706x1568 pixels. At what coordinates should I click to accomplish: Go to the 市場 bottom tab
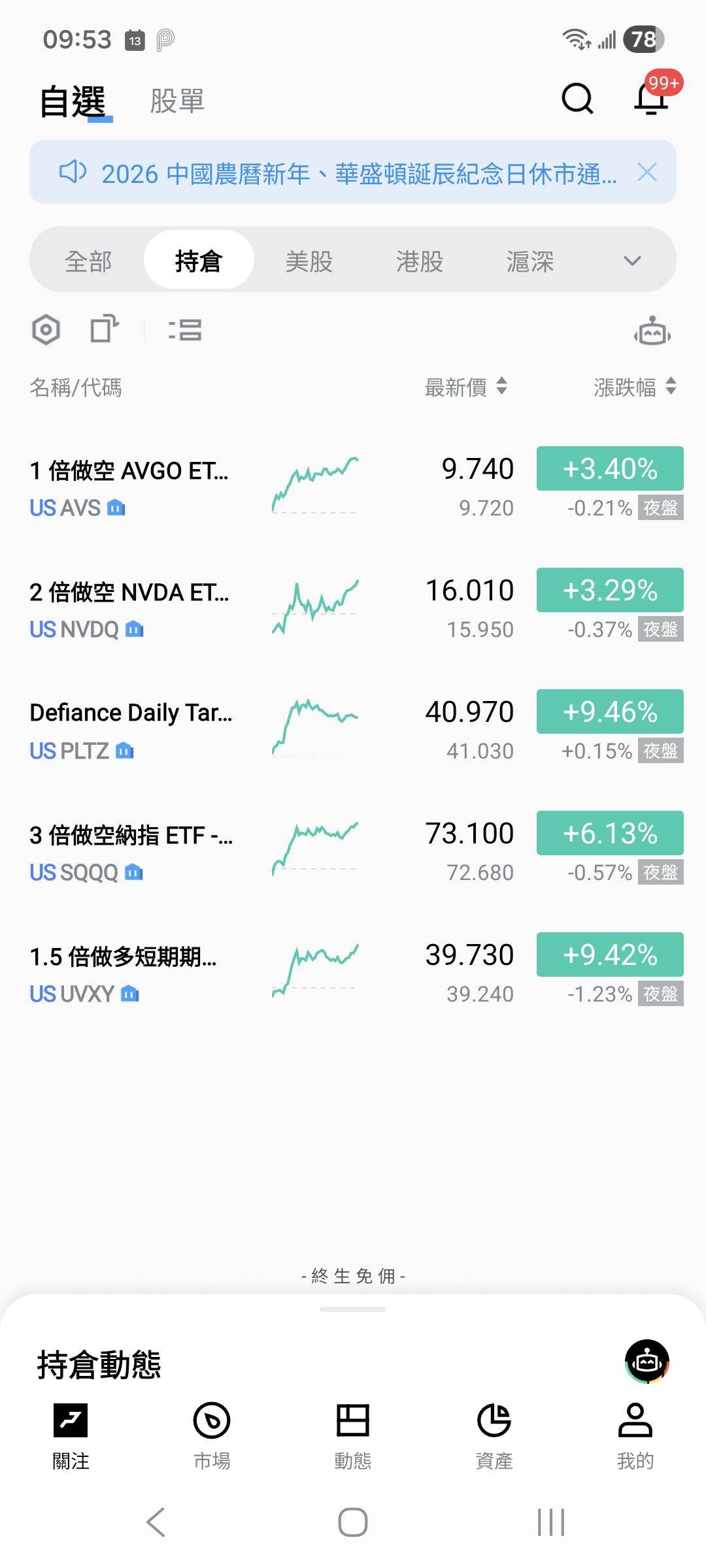(212, 1435)
